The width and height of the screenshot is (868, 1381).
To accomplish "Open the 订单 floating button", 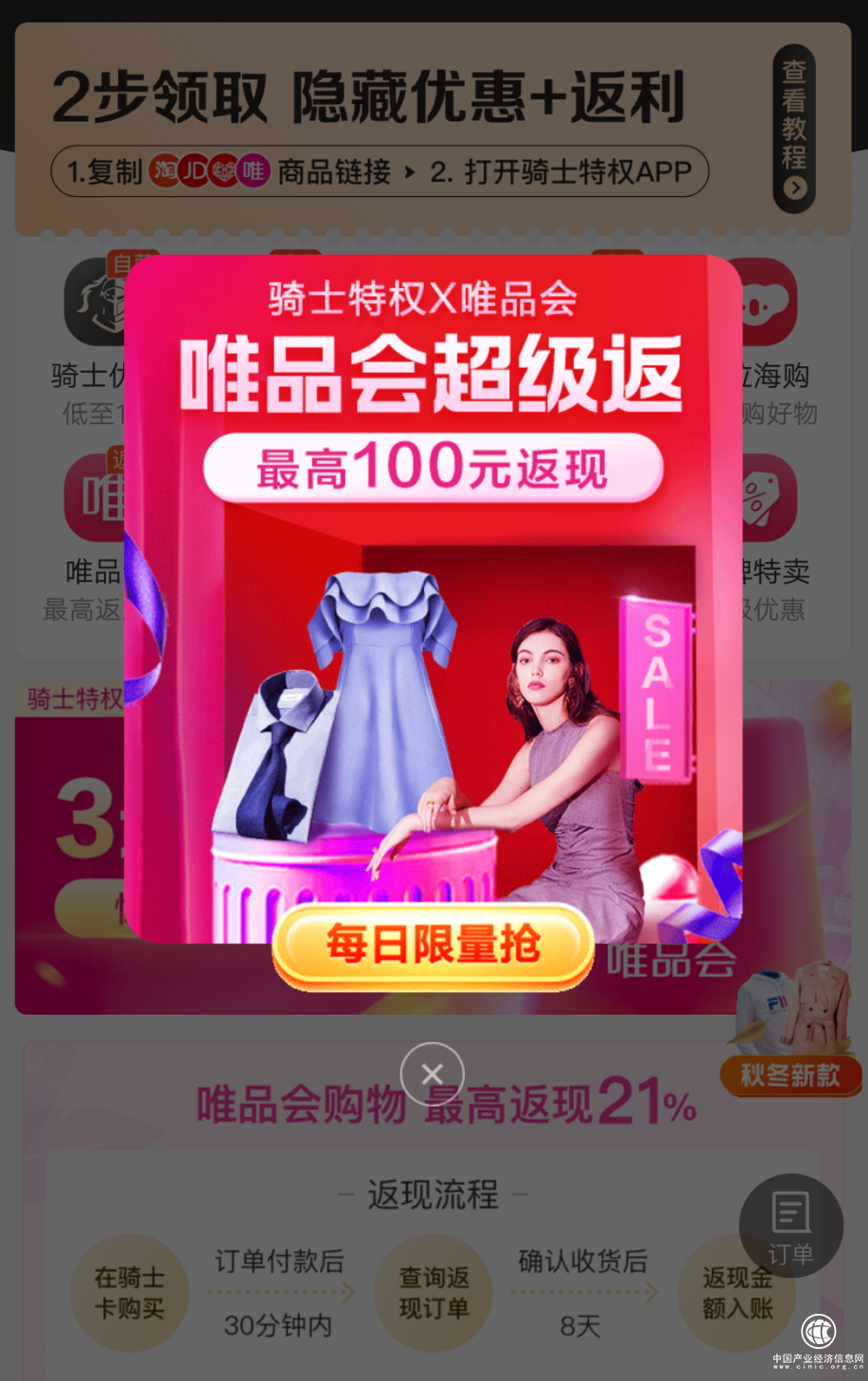I will (x=790, y=1227).
